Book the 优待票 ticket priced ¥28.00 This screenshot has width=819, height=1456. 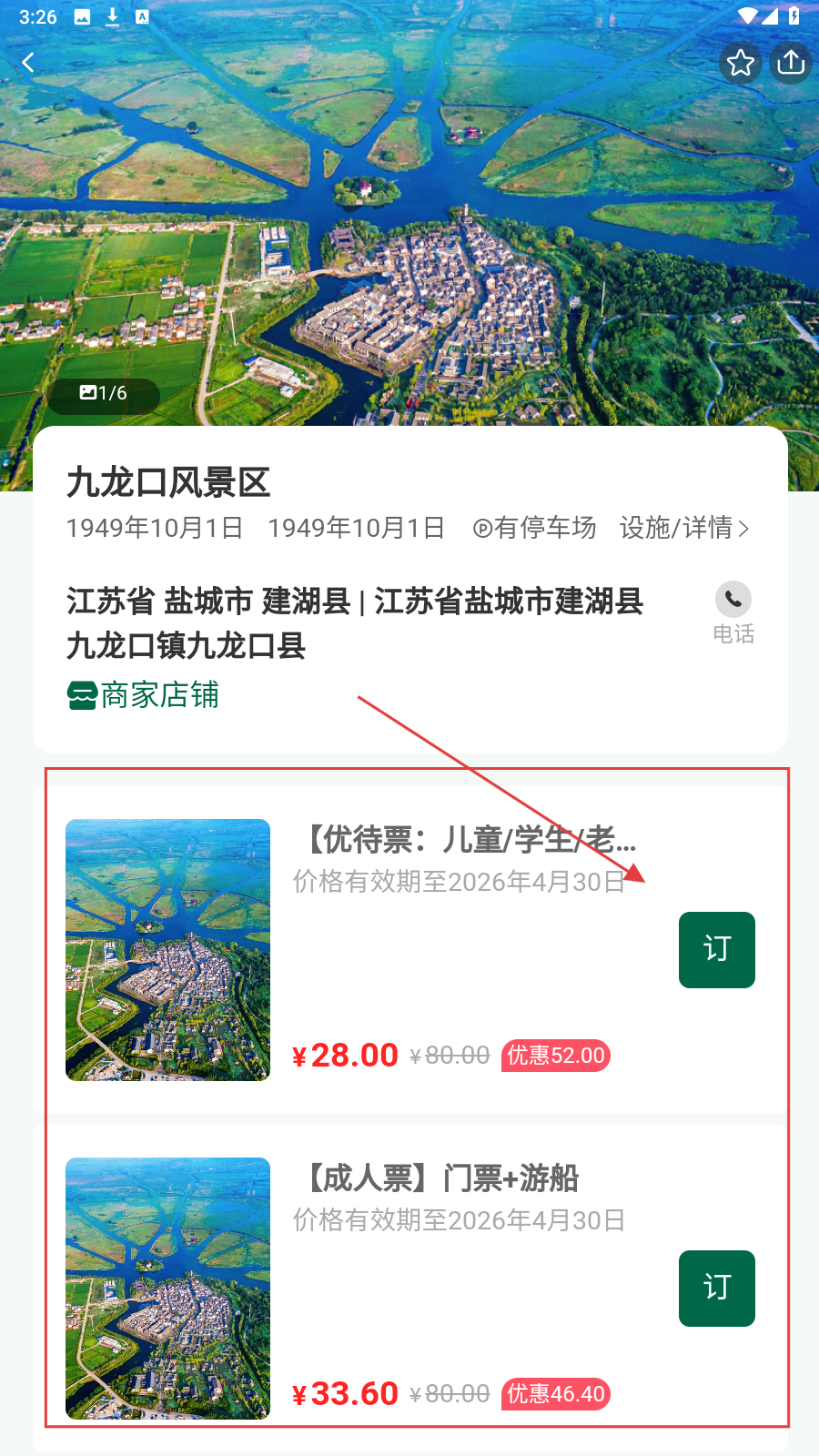(x=716, y=949)
